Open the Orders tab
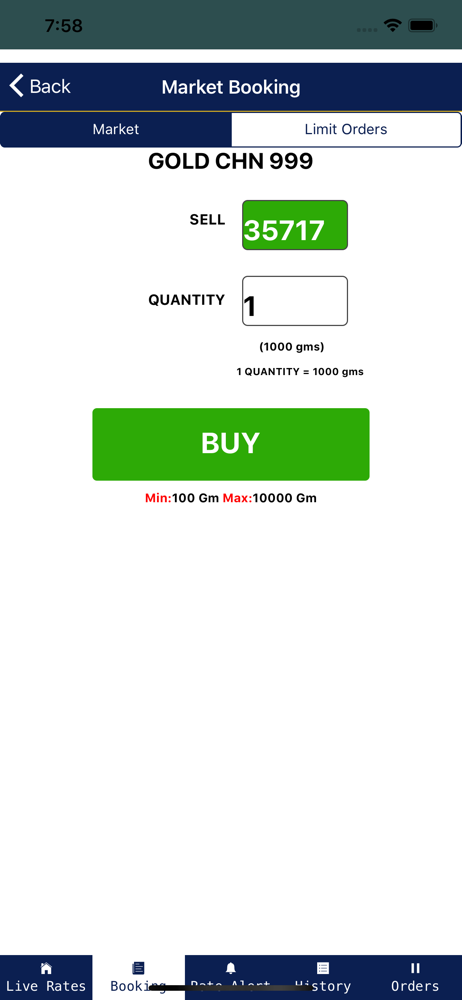Screen dimensions: 462x1000 tap(415, 977)
